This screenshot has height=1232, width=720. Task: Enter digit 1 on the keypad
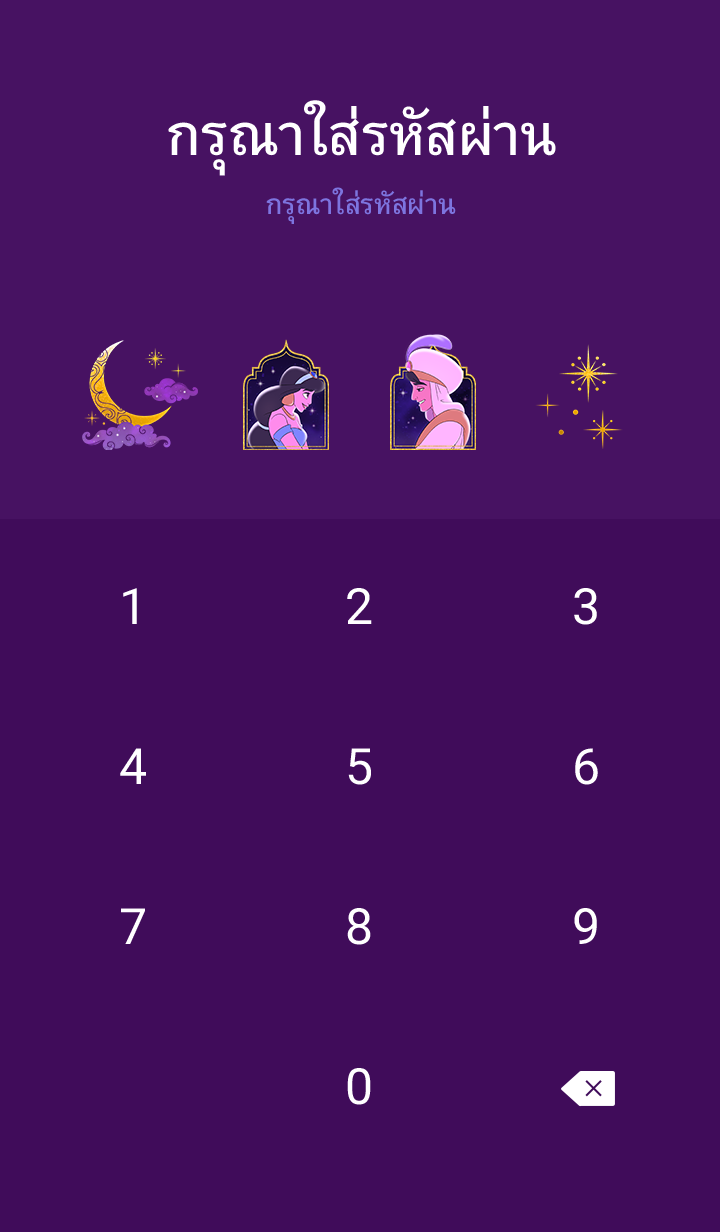click(x=132, y=607)
